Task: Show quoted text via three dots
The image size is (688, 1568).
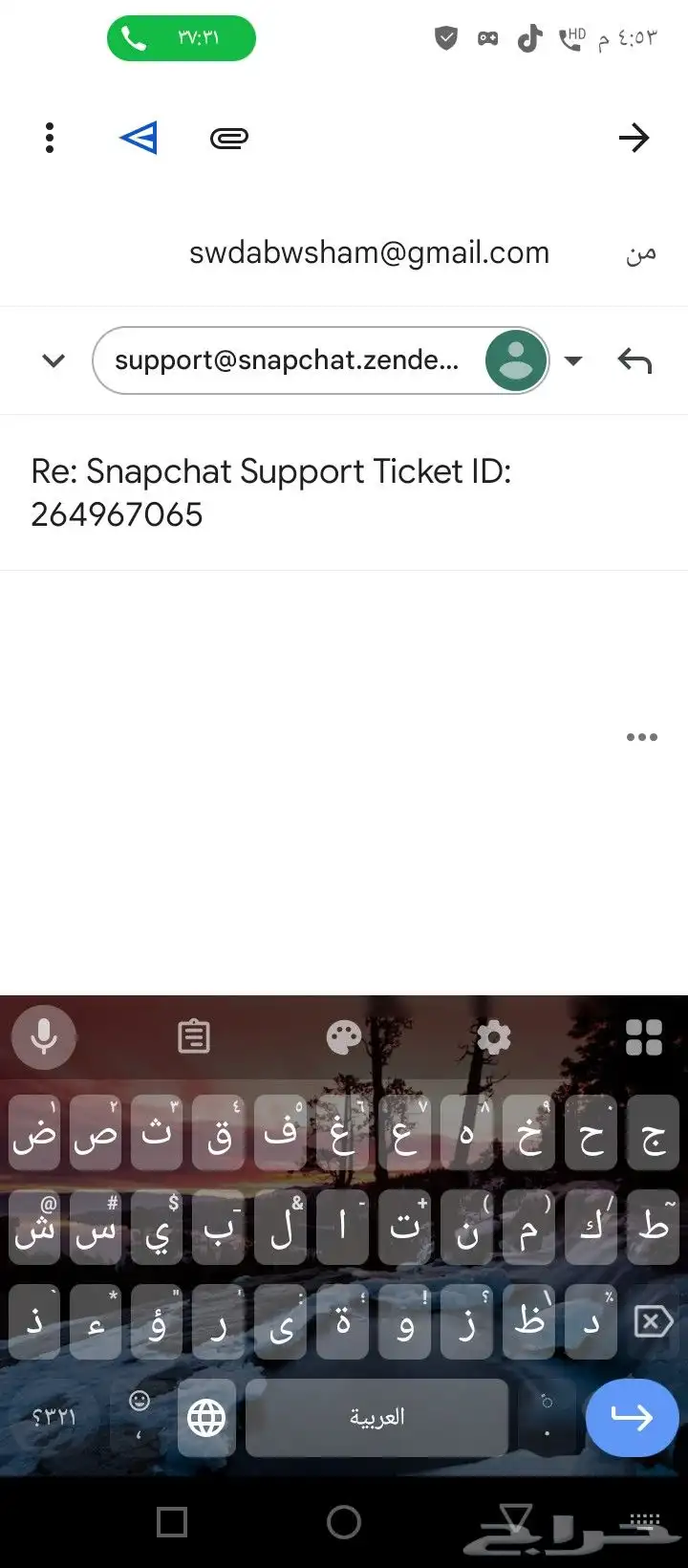Action: [x=641, y=737]
